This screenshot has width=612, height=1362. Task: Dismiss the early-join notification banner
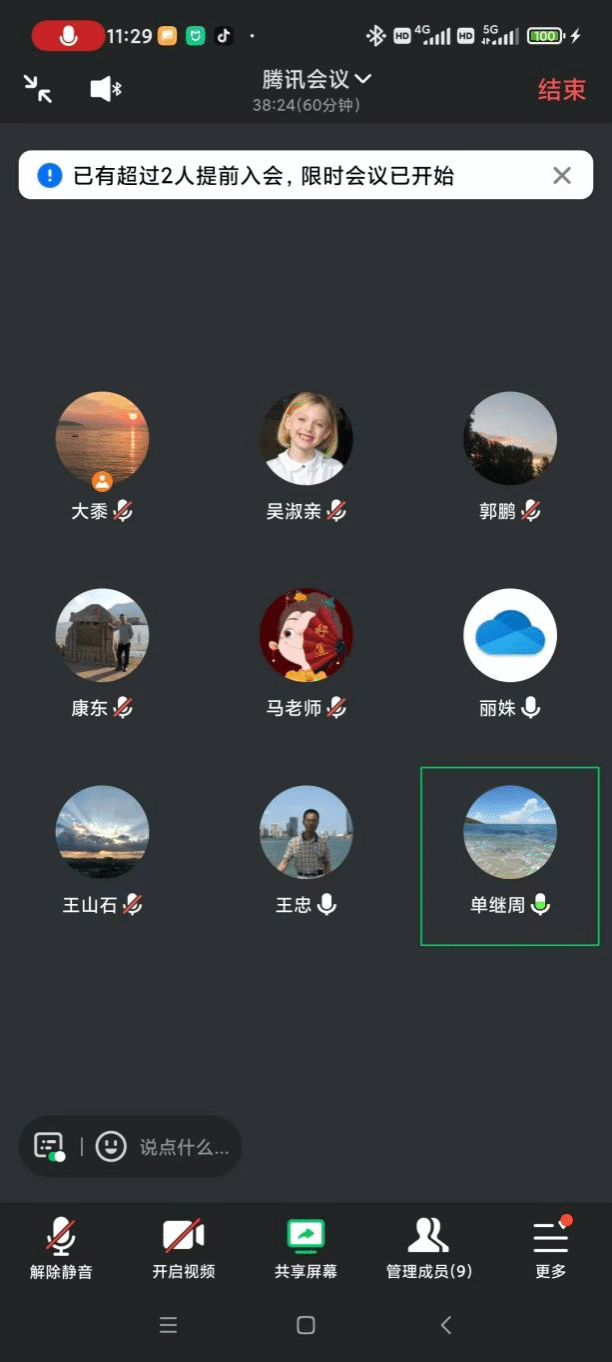(562, 176)
